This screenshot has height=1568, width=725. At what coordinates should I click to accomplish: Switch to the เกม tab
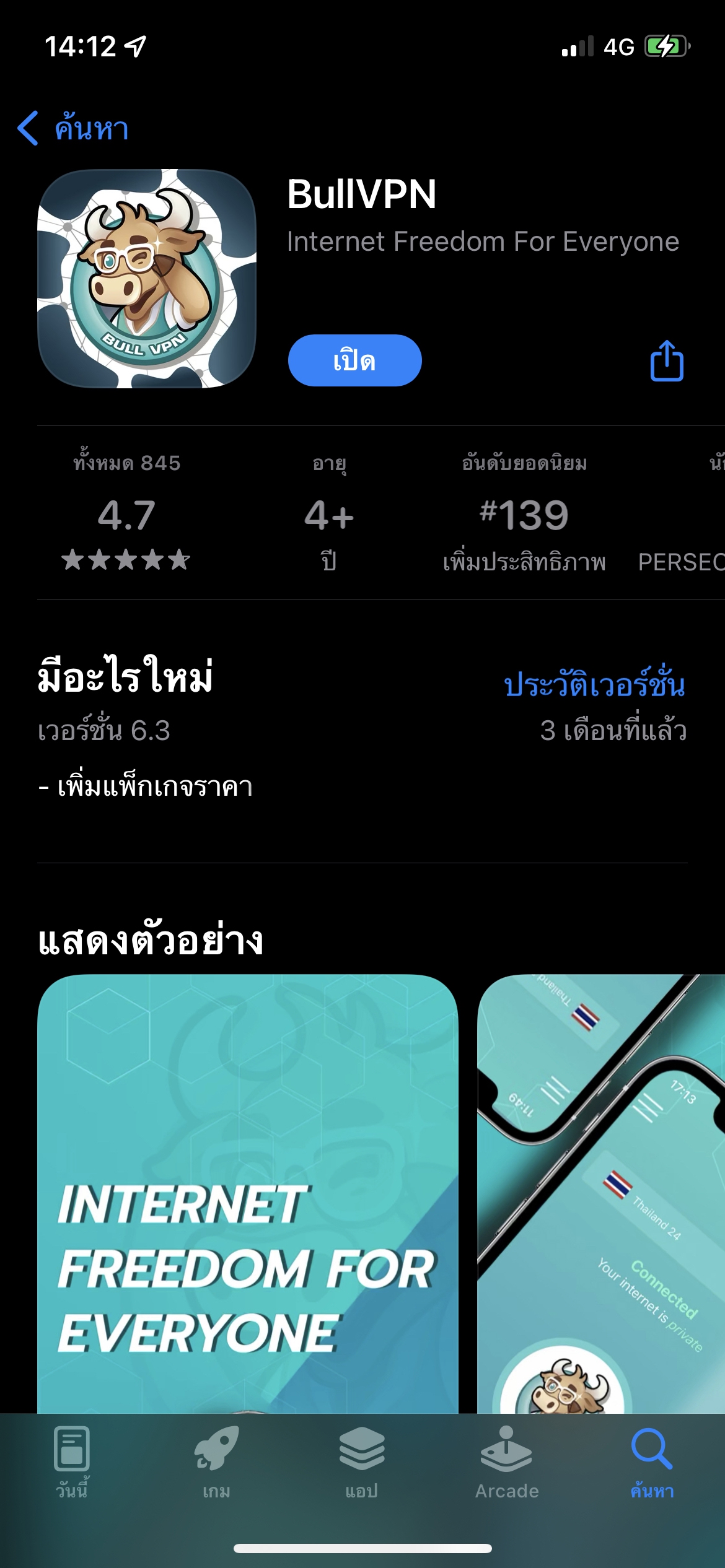(x=216, y=1461)
